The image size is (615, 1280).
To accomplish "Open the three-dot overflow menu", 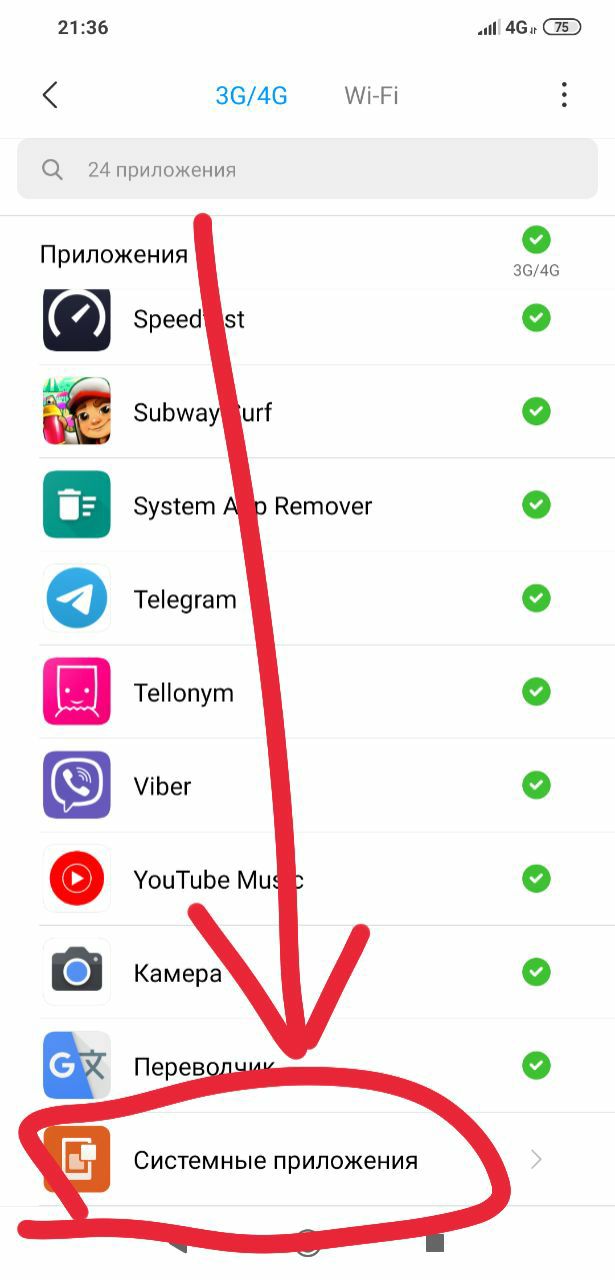I will pos(564,95).
